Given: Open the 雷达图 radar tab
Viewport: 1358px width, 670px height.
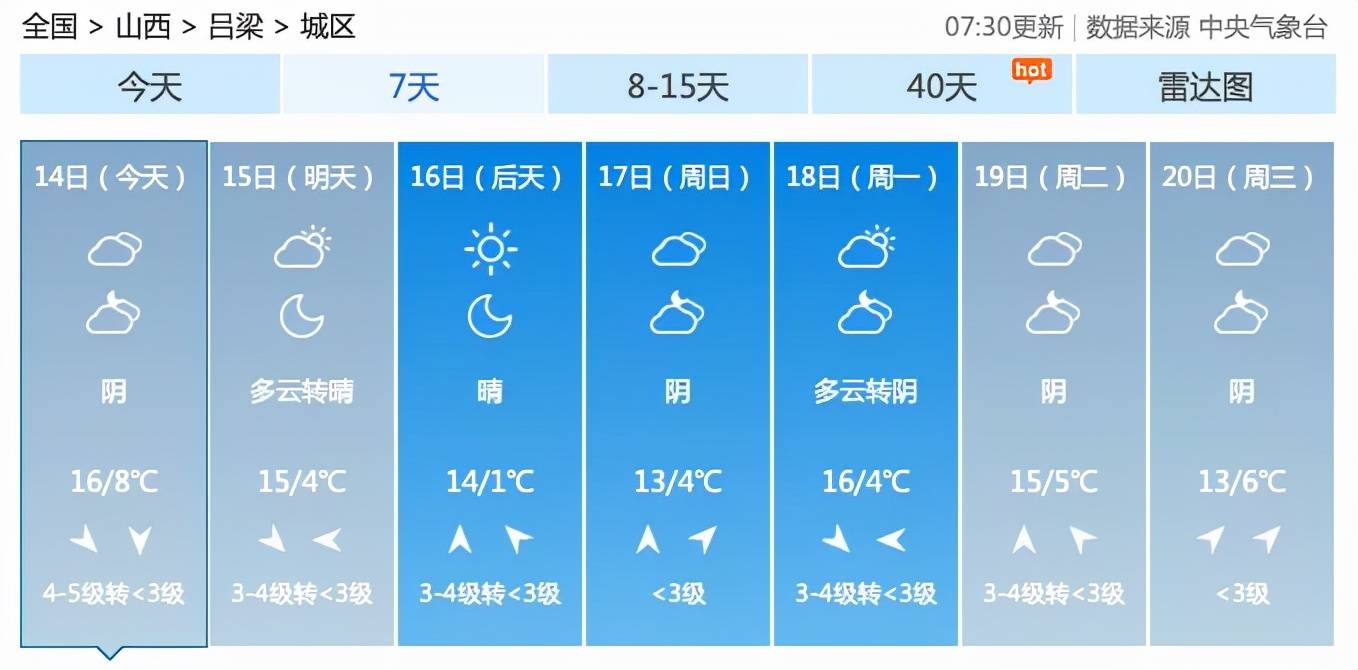Looking at the screenshot, I should pyautogui.click(x=1206, y=86).
